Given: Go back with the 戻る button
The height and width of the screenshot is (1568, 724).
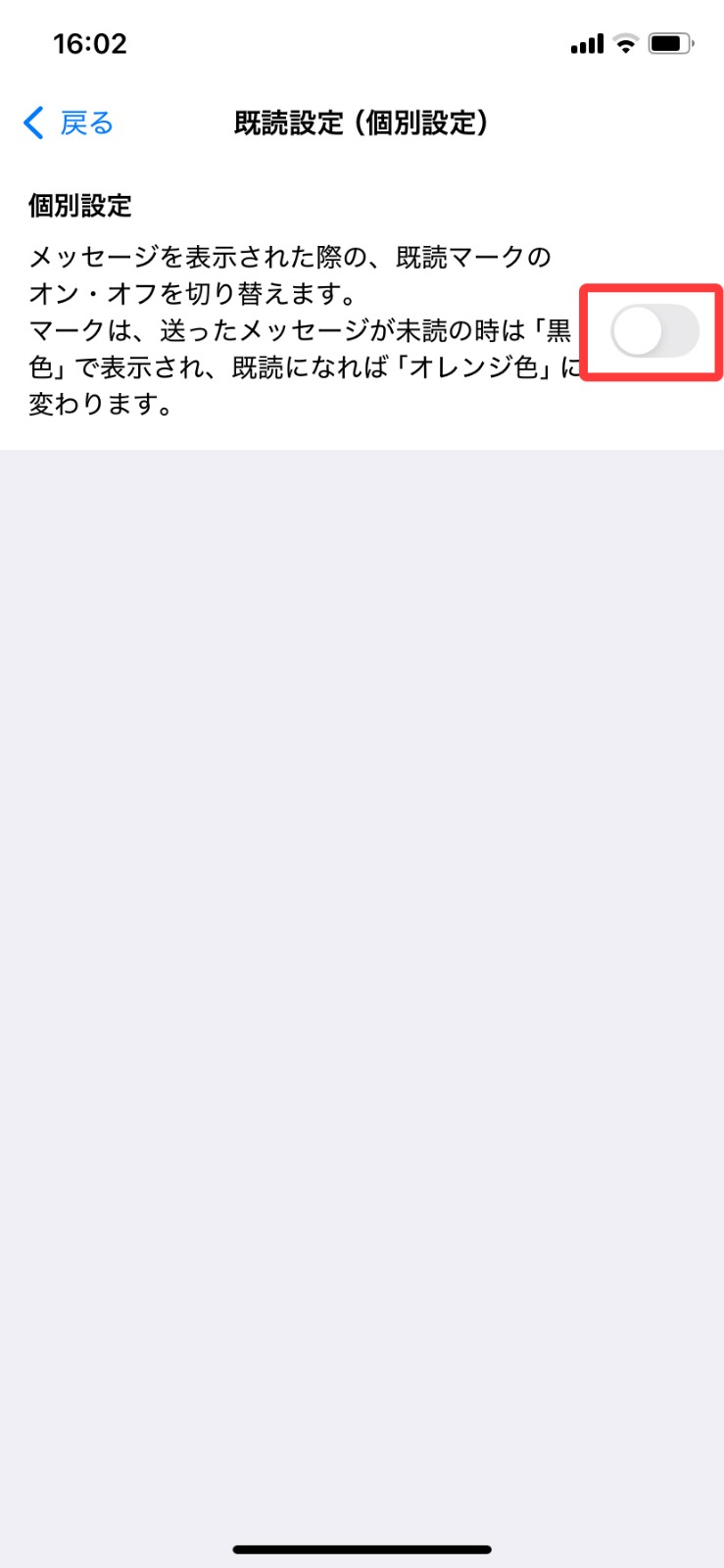Looking at the screenshot, I should [x=69, y=123].
